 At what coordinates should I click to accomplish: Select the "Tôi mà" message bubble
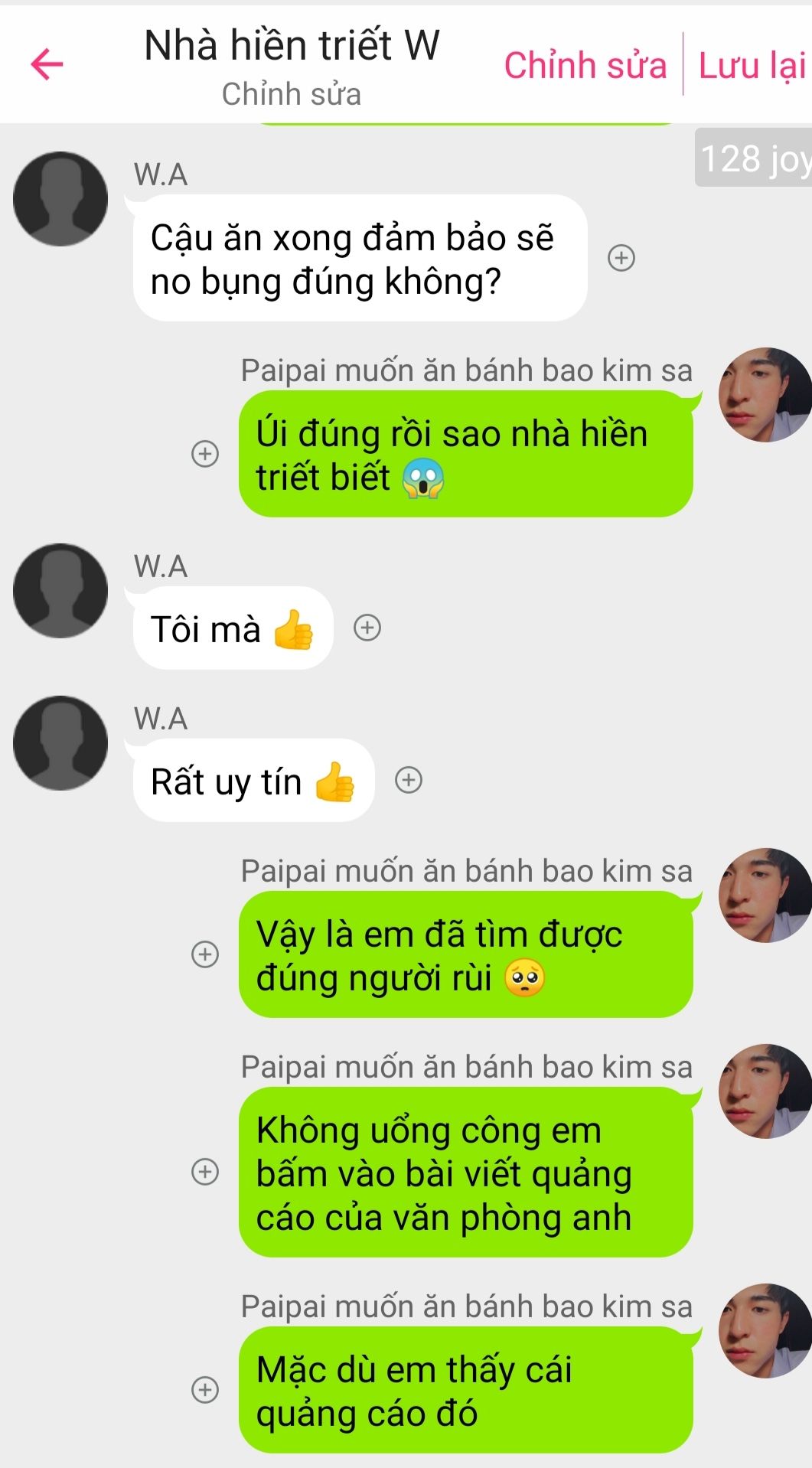point(233,628)
